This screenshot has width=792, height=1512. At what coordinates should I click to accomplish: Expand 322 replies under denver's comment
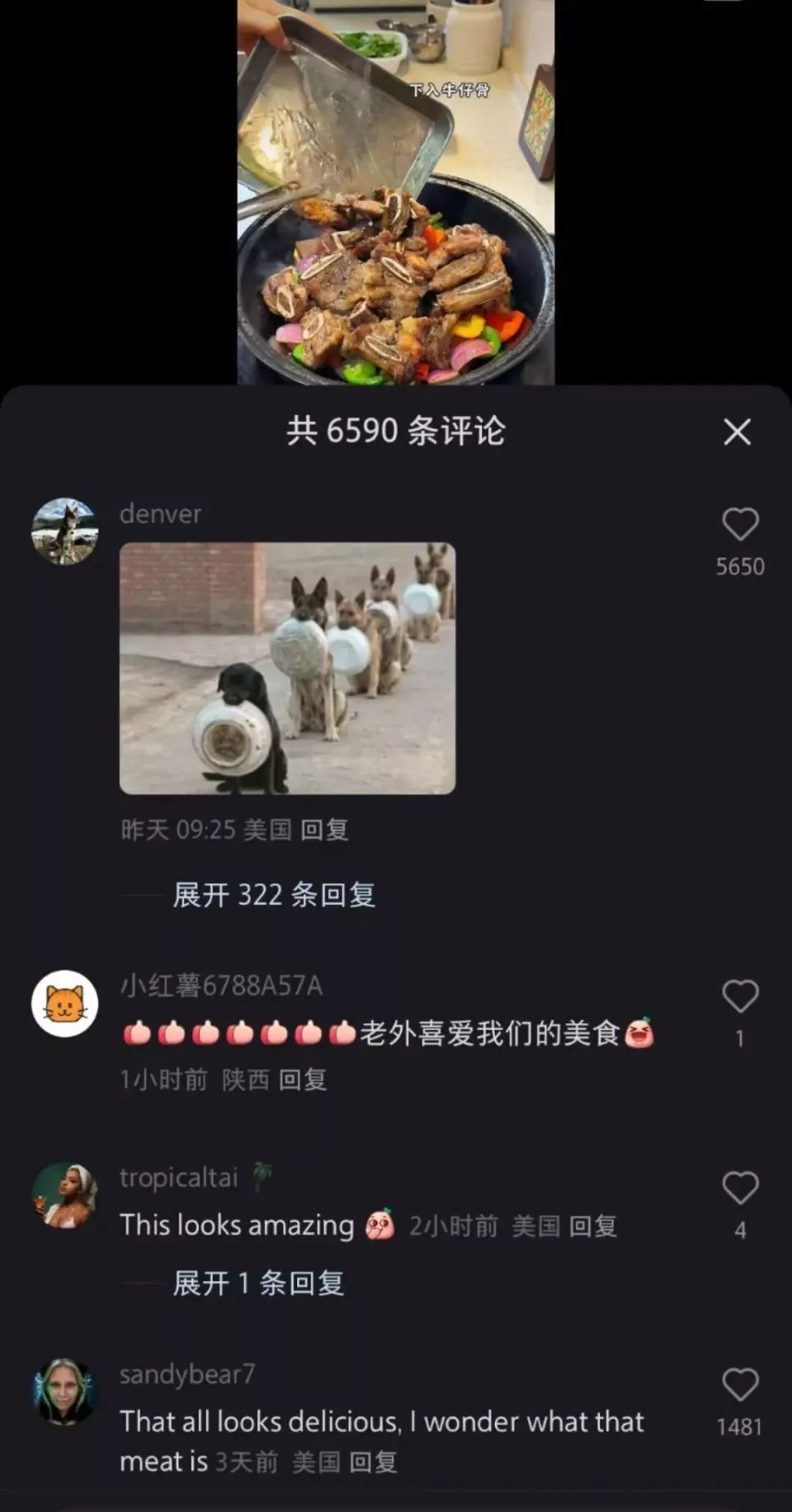click(x=274, y=895)
